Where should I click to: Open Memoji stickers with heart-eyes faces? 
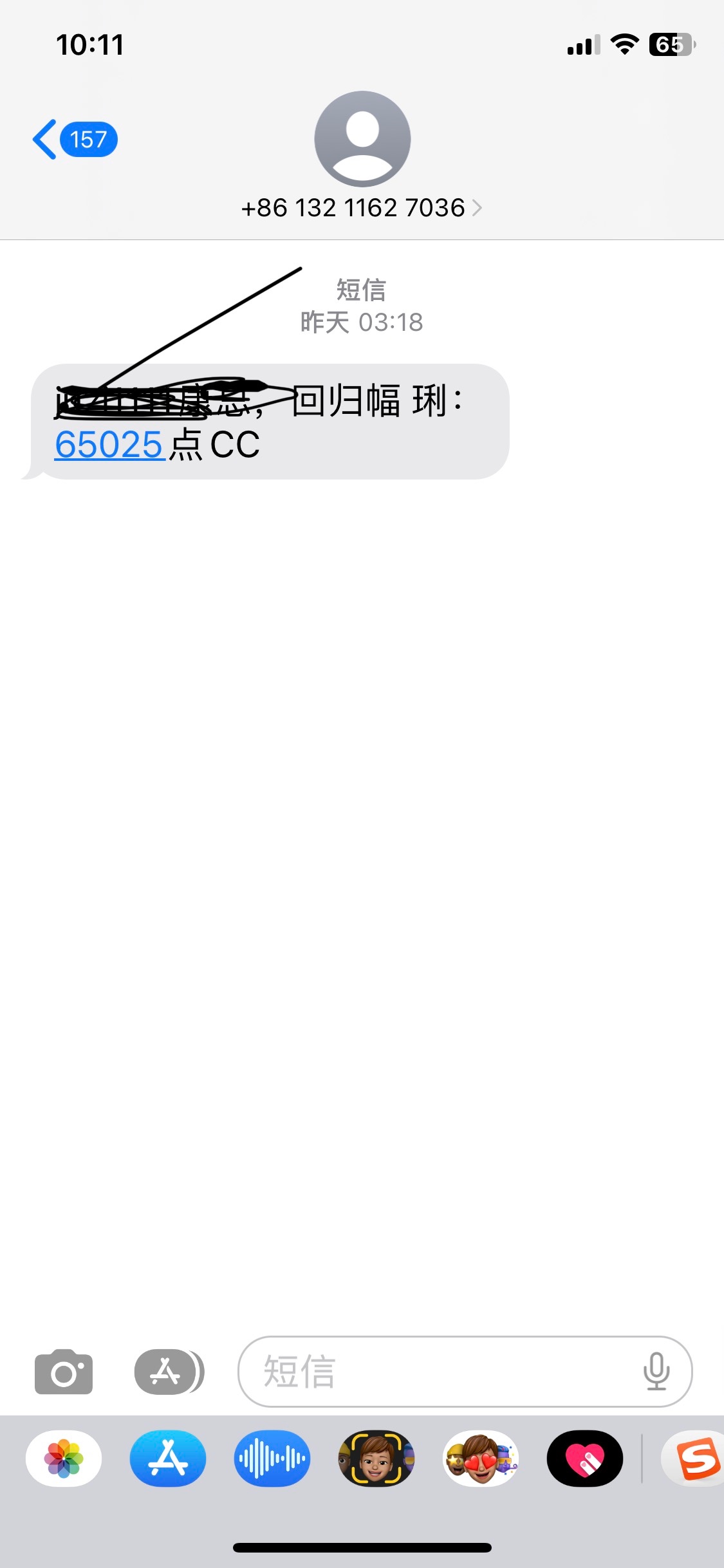(481, 1459)
